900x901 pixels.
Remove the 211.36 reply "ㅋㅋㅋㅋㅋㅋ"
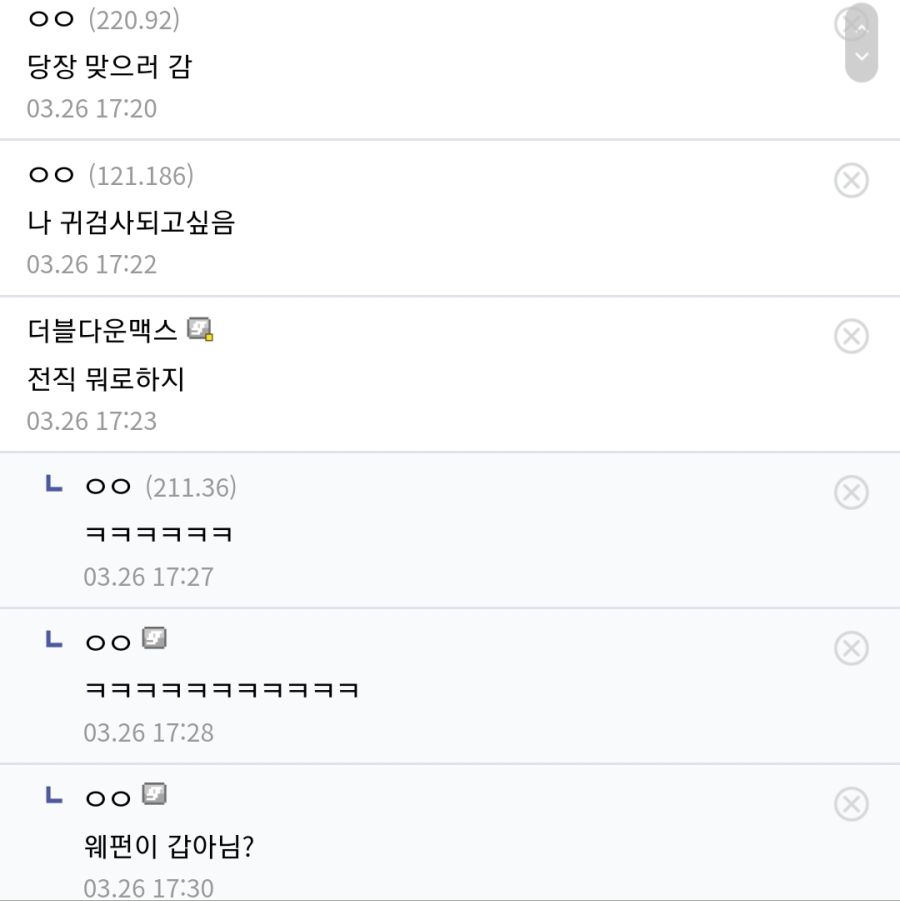(x=851, y=493)
